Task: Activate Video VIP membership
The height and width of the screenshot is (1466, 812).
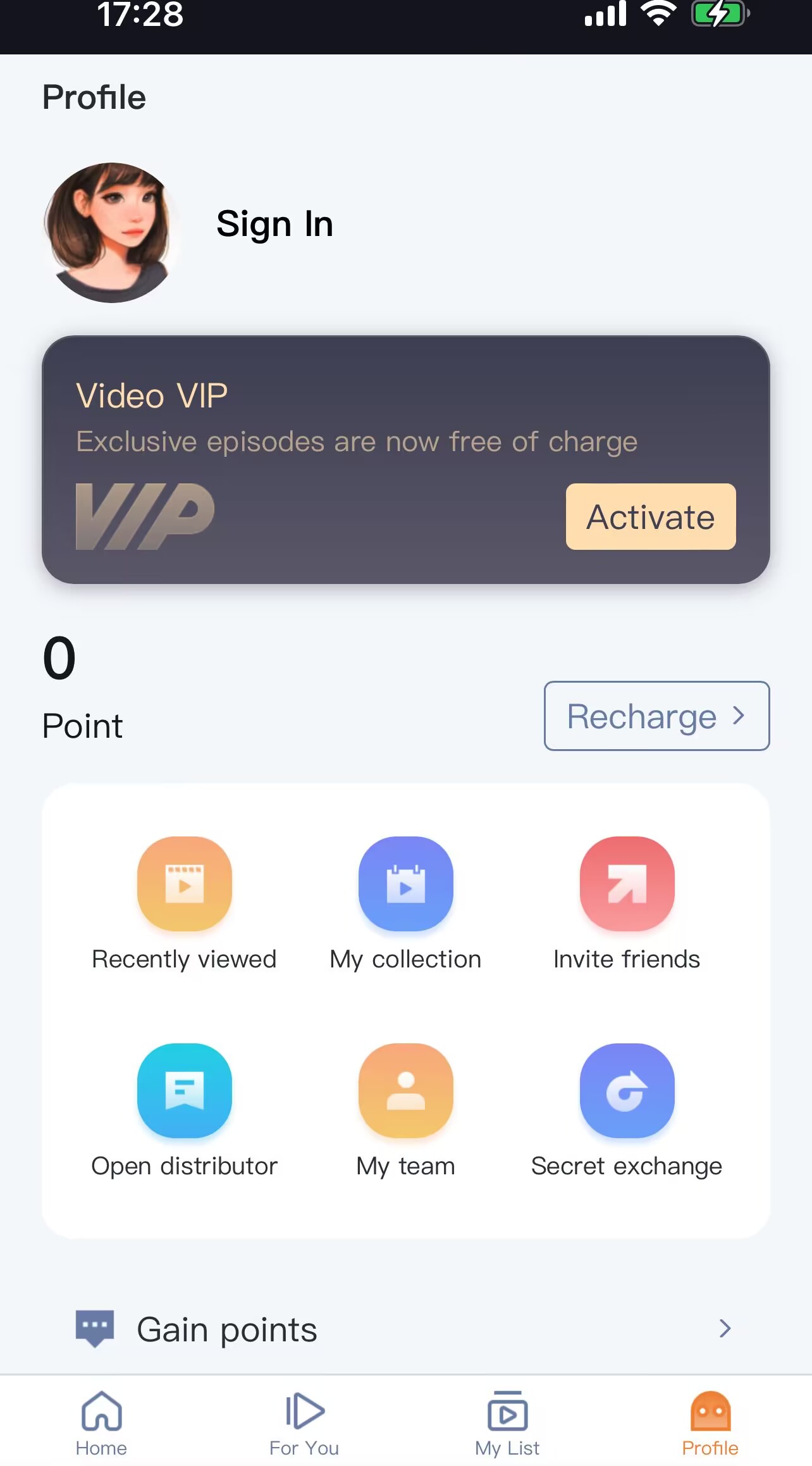Action: (650, 517)
